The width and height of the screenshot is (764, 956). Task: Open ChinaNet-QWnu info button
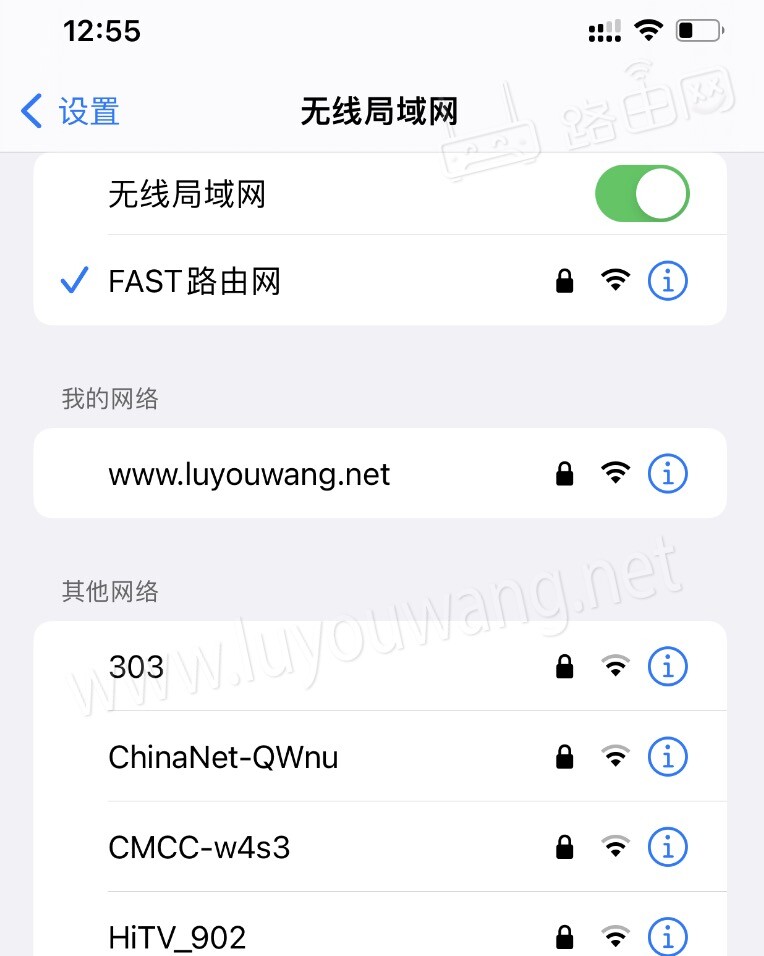pos(668,757)
